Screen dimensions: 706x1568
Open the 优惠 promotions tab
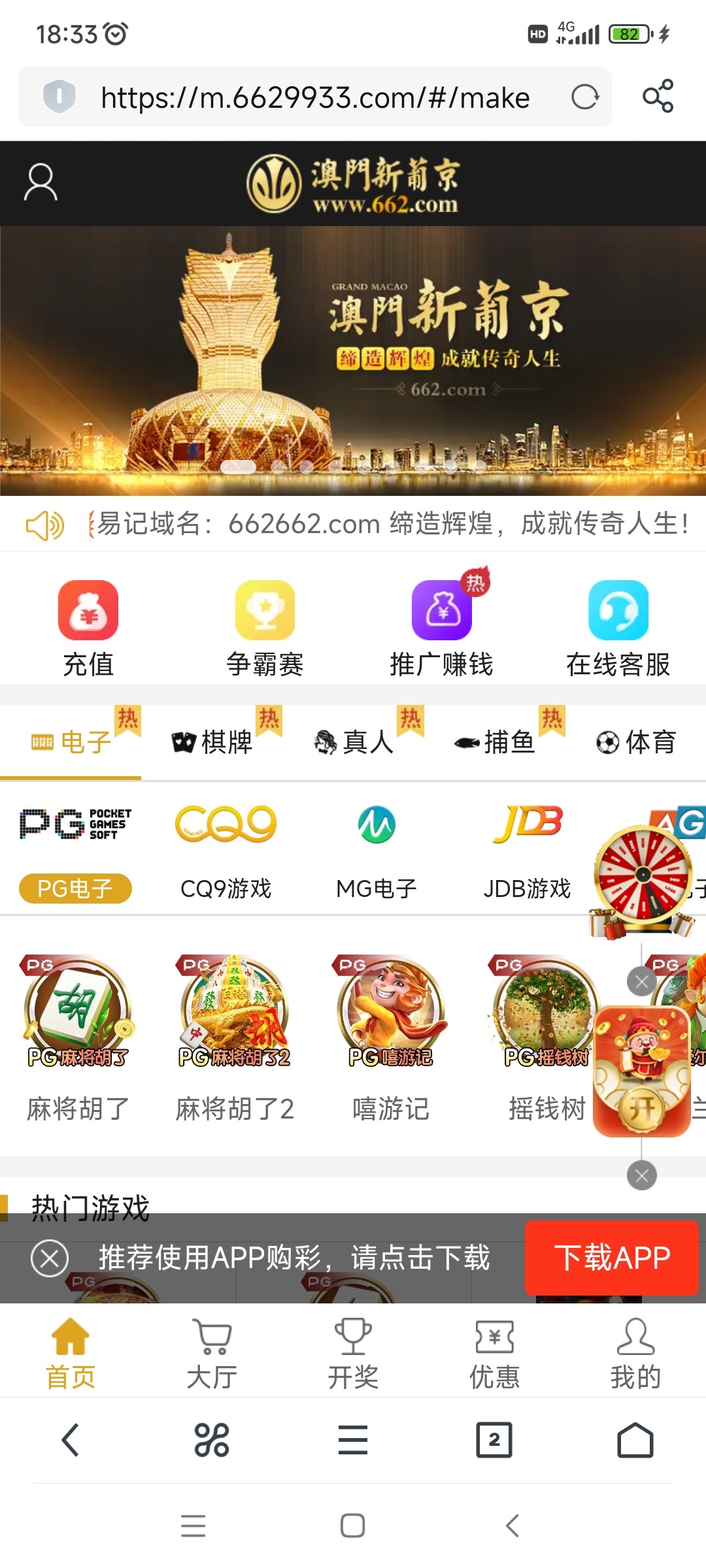coord(494,1353)
